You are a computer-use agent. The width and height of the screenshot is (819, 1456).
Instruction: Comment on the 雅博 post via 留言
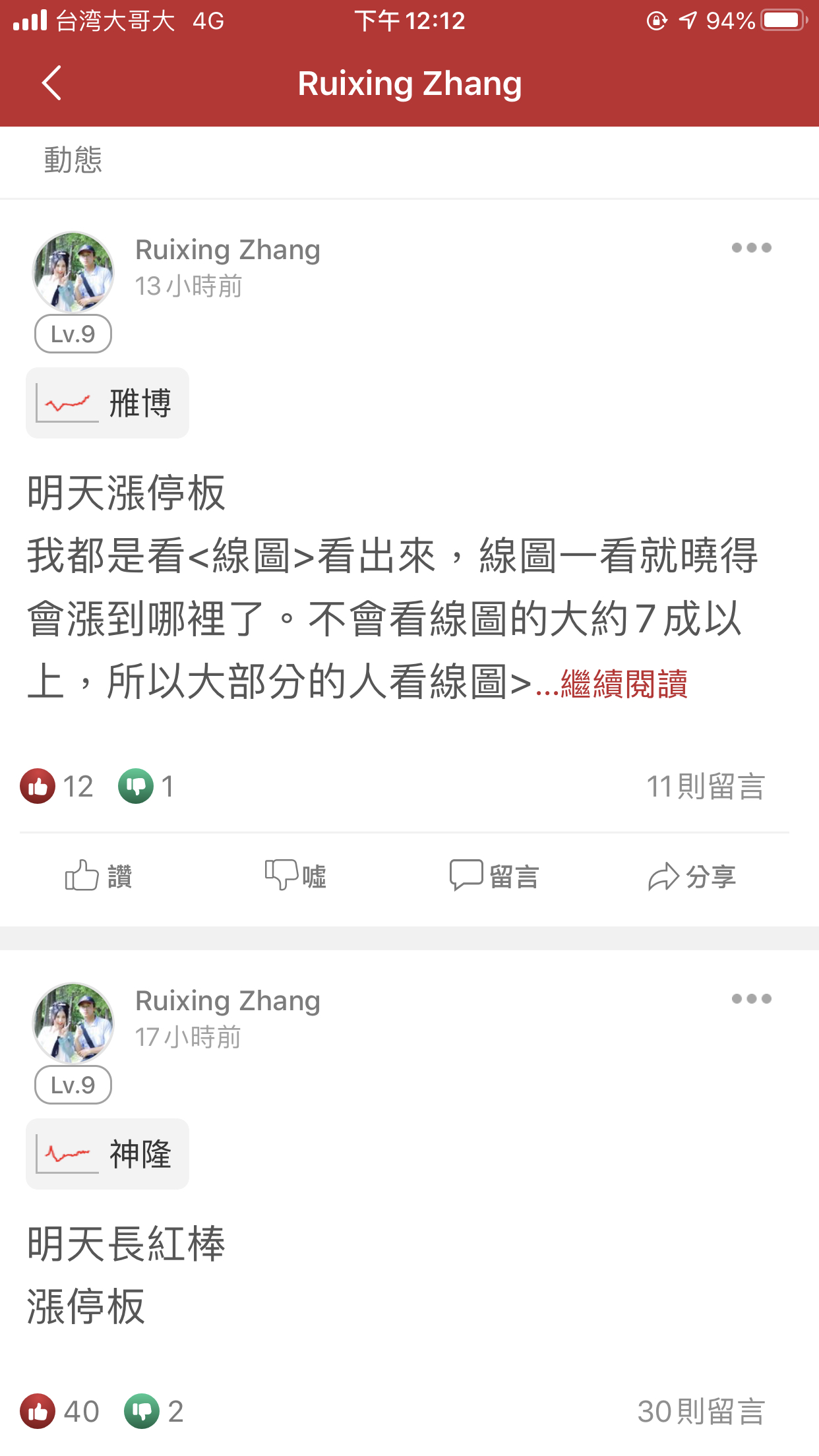click(x=495, y=876)
